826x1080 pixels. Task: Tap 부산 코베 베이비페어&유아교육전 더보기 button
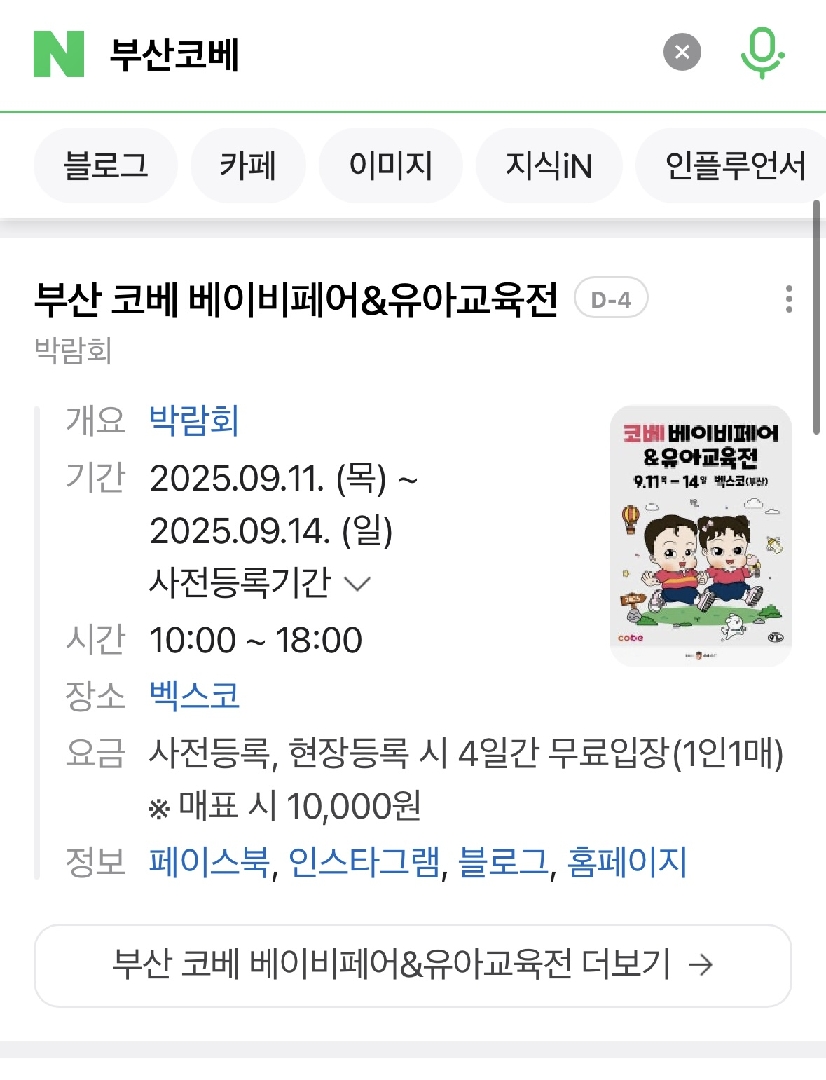[413, 965]
